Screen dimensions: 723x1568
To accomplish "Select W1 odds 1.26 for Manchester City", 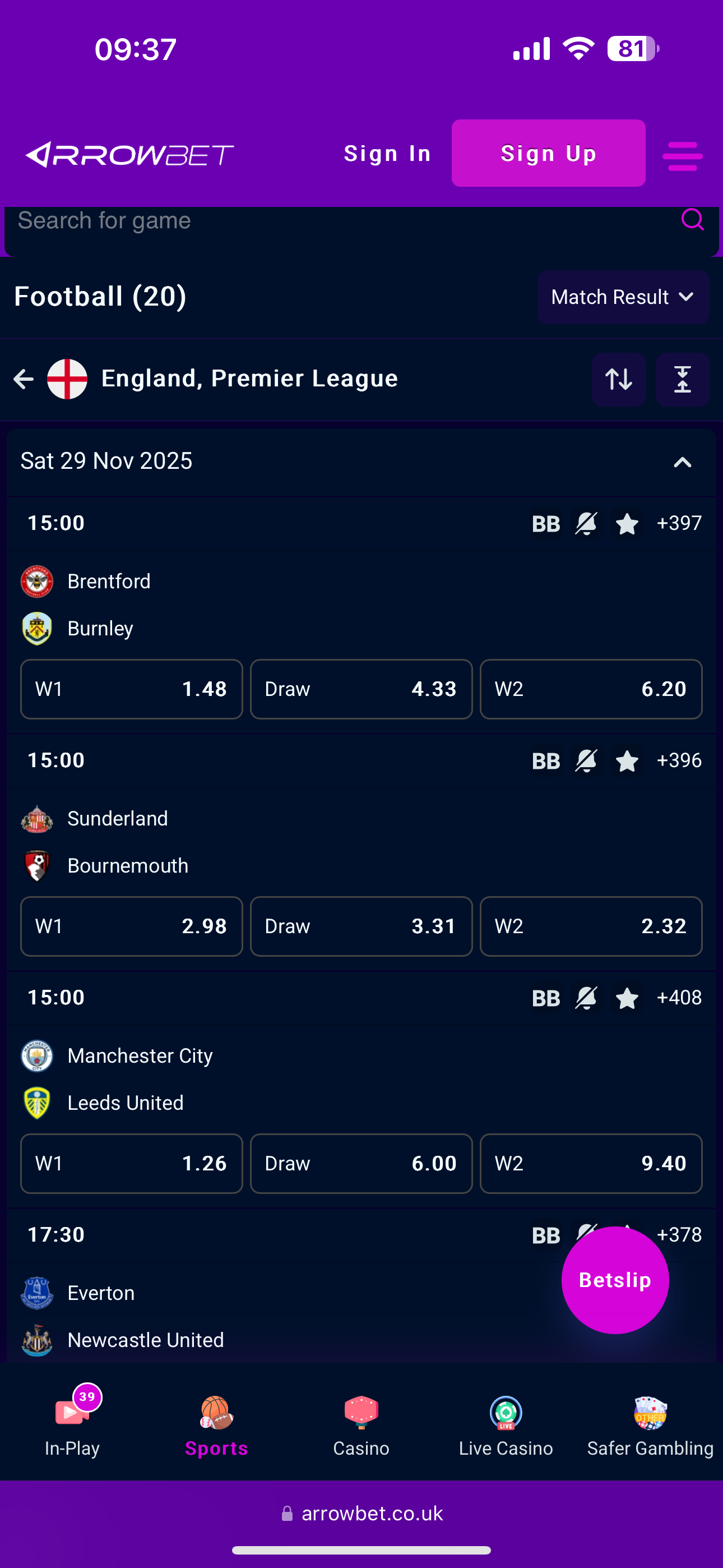I will (x=132, y=1163).
